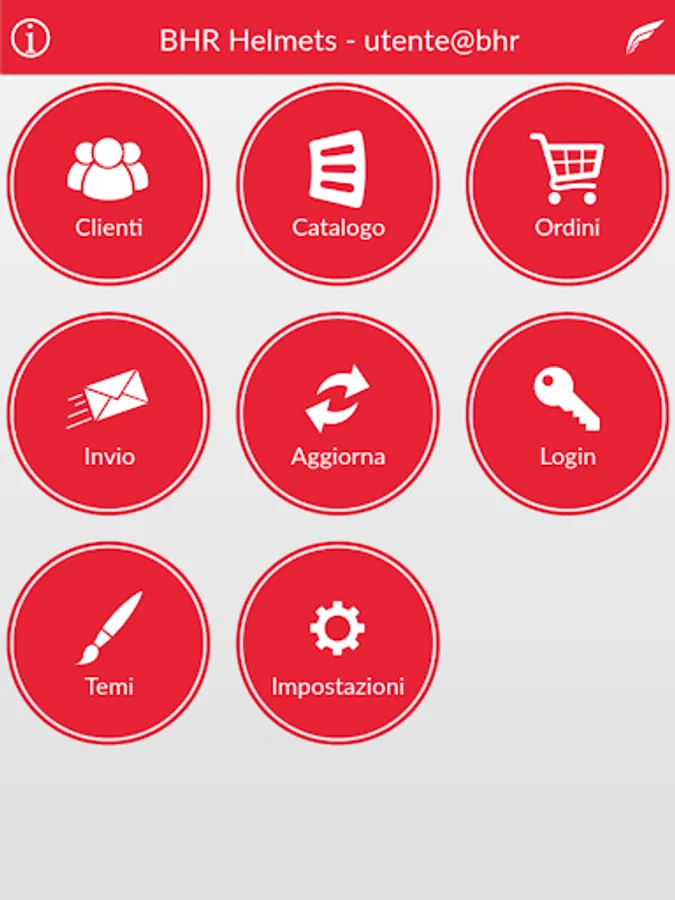The image size is (675, 900).
Task: Open the Login screen
Action: click(x=567, y=413)
